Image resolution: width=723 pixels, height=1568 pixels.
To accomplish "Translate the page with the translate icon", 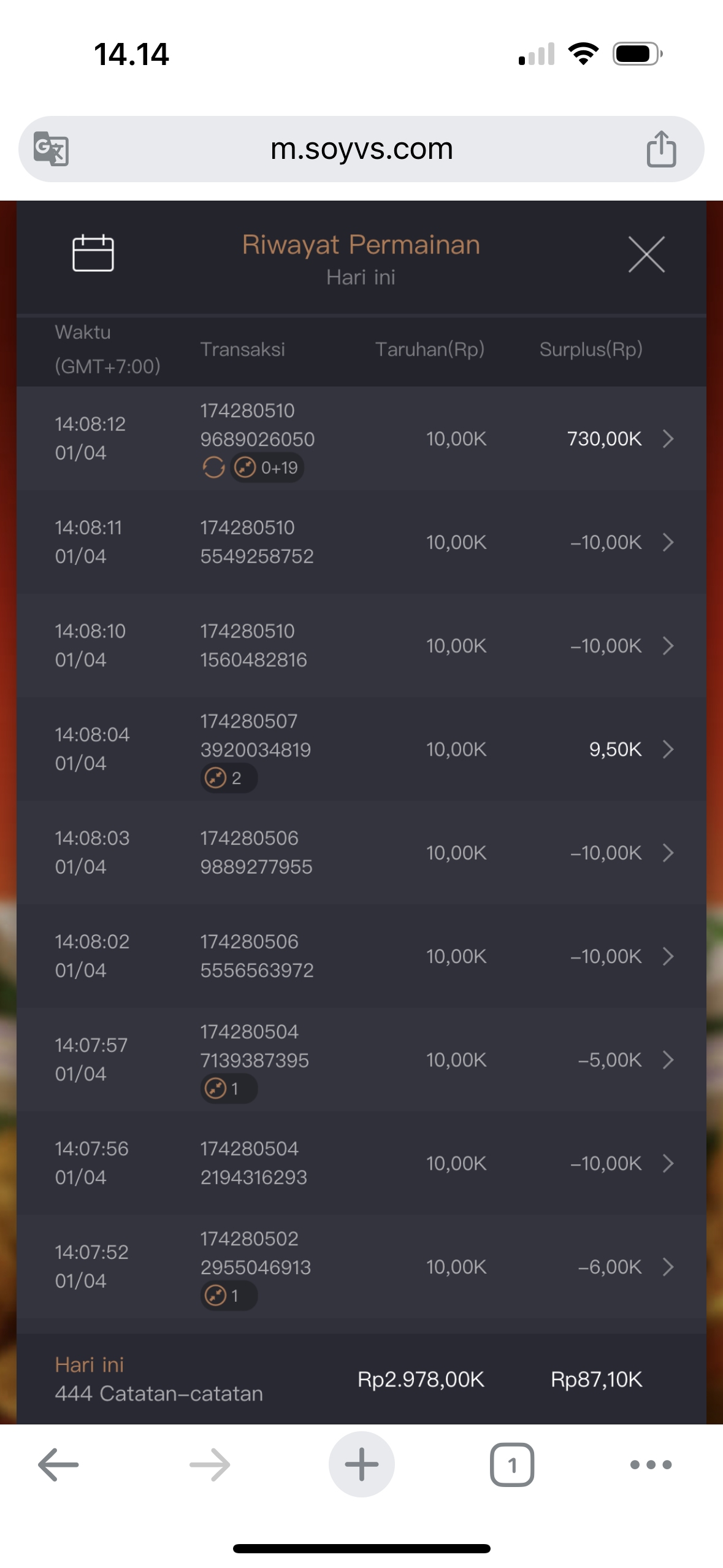I will pos(51,149).
